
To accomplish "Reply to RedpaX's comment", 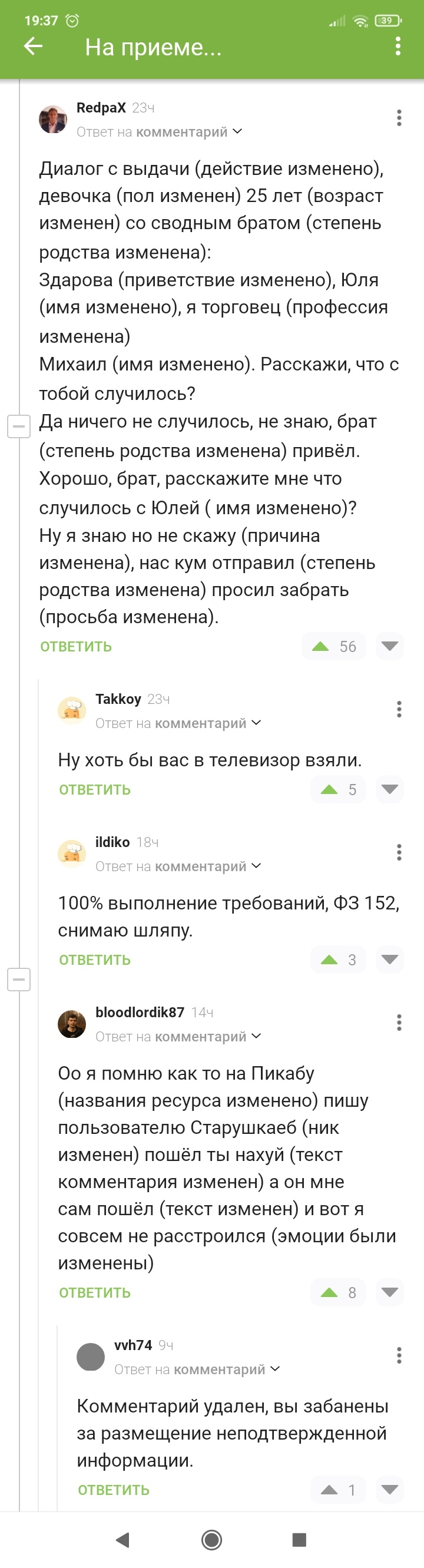I will coord(76,646).
